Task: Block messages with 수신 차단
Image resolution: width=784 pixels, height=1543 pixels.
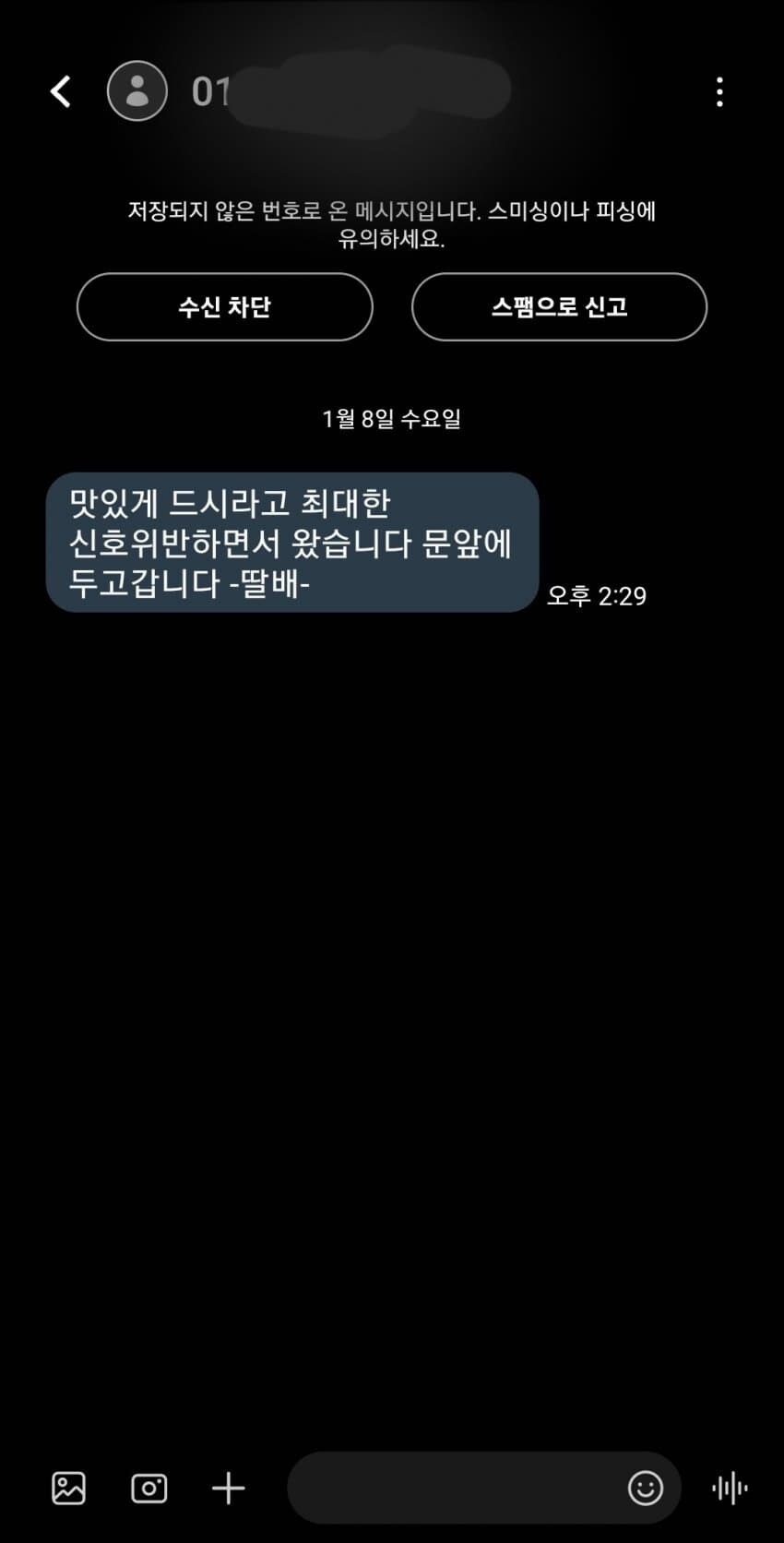Action: 225,306
